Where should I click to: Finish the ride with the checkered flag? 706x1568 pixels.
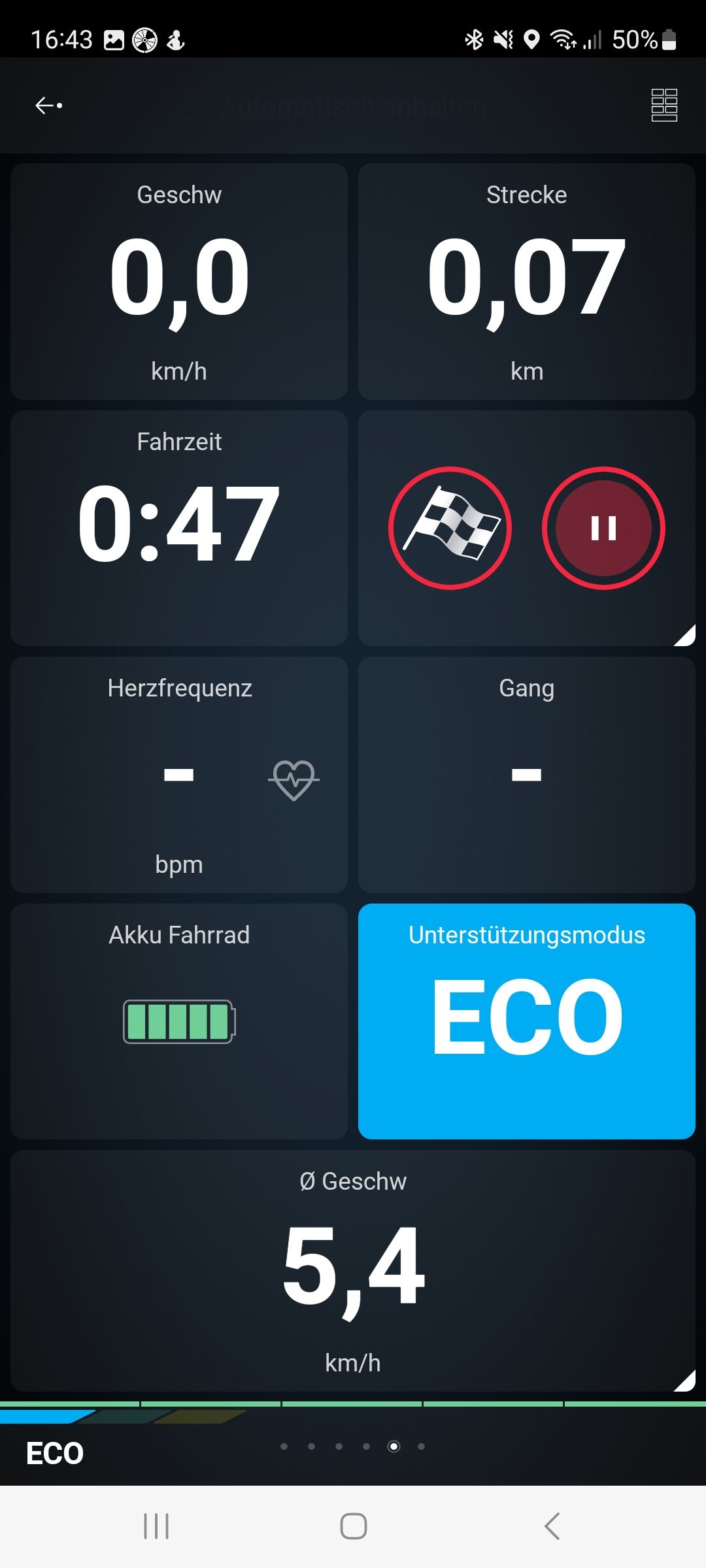click(450, 528)
